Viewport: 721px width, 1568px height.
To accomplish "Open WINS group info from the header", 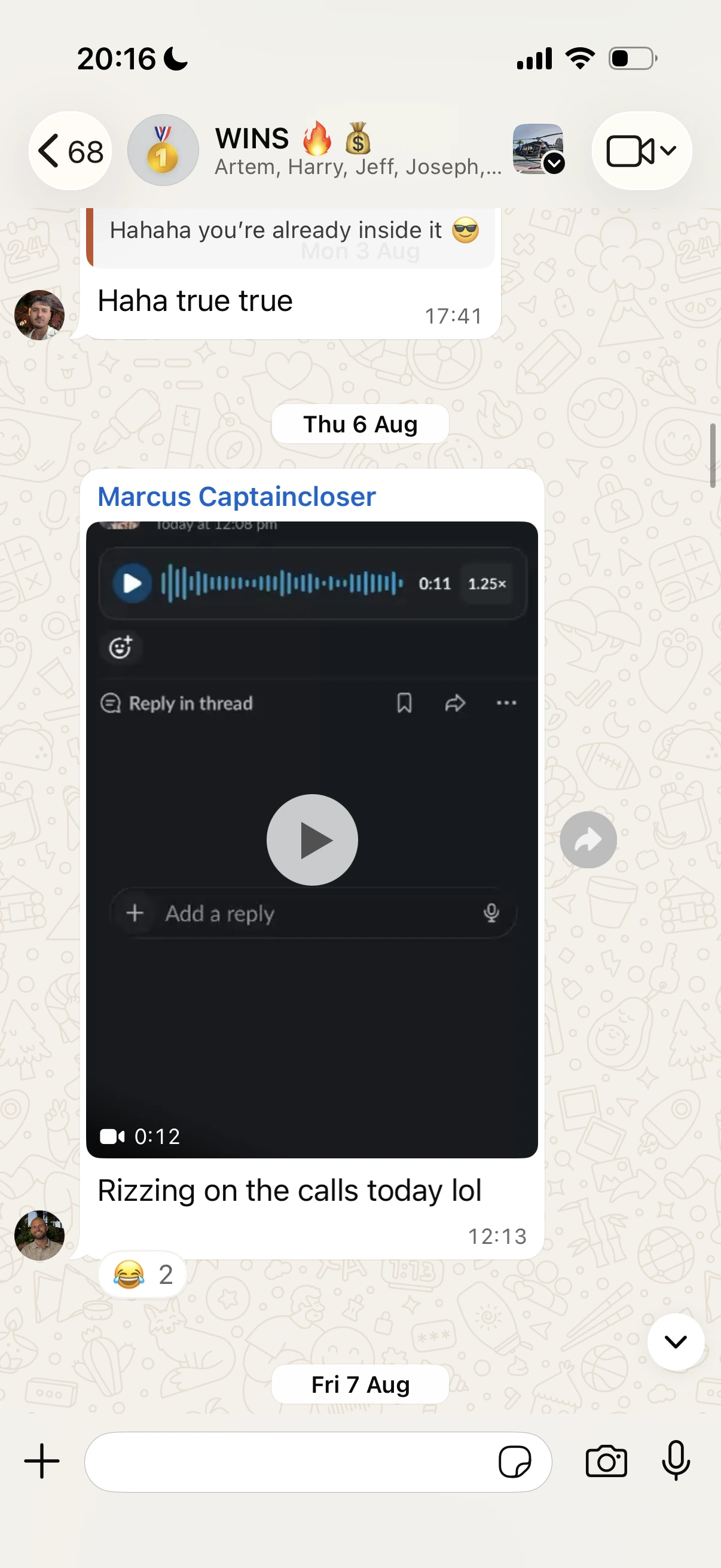I will pos(358,150).
